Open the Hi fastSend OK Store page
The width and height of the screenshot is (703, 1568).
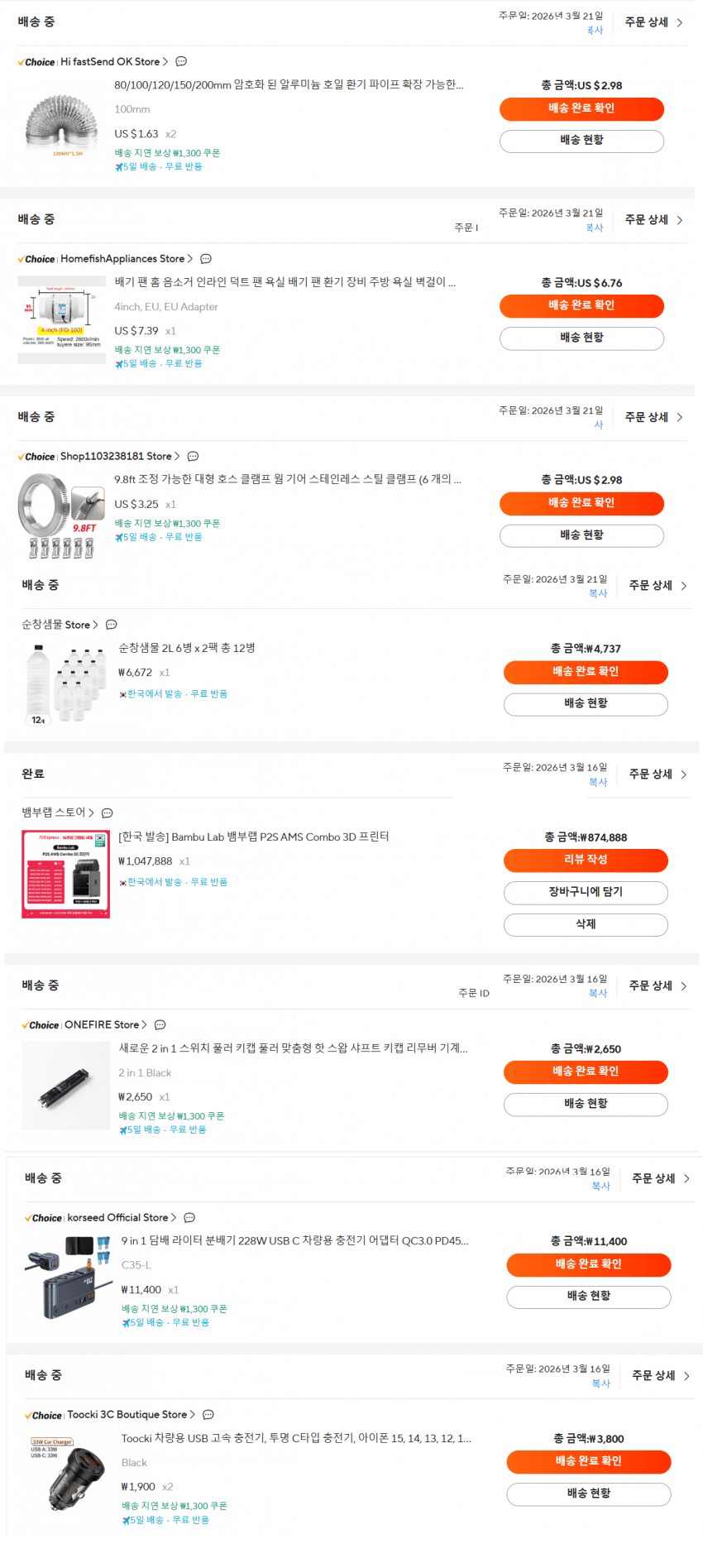pos(110,62)
